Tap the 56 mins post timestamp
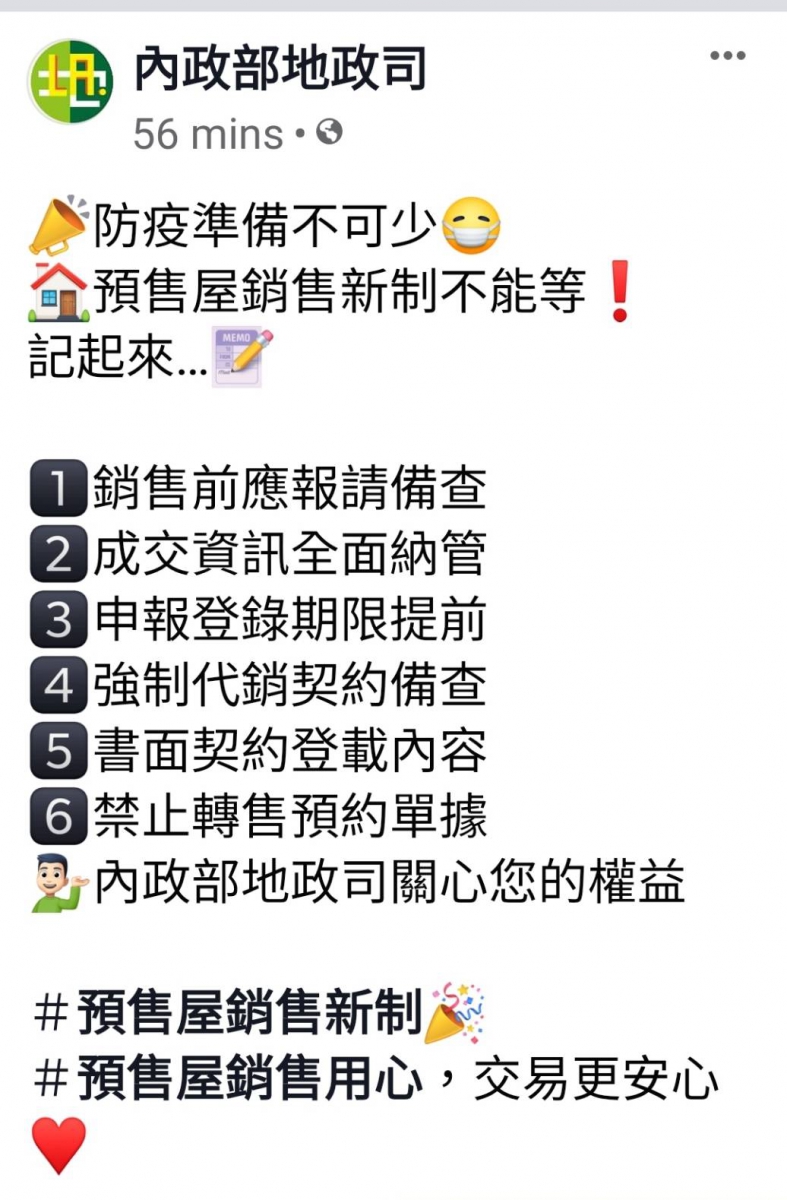 (x=208, y=133)
